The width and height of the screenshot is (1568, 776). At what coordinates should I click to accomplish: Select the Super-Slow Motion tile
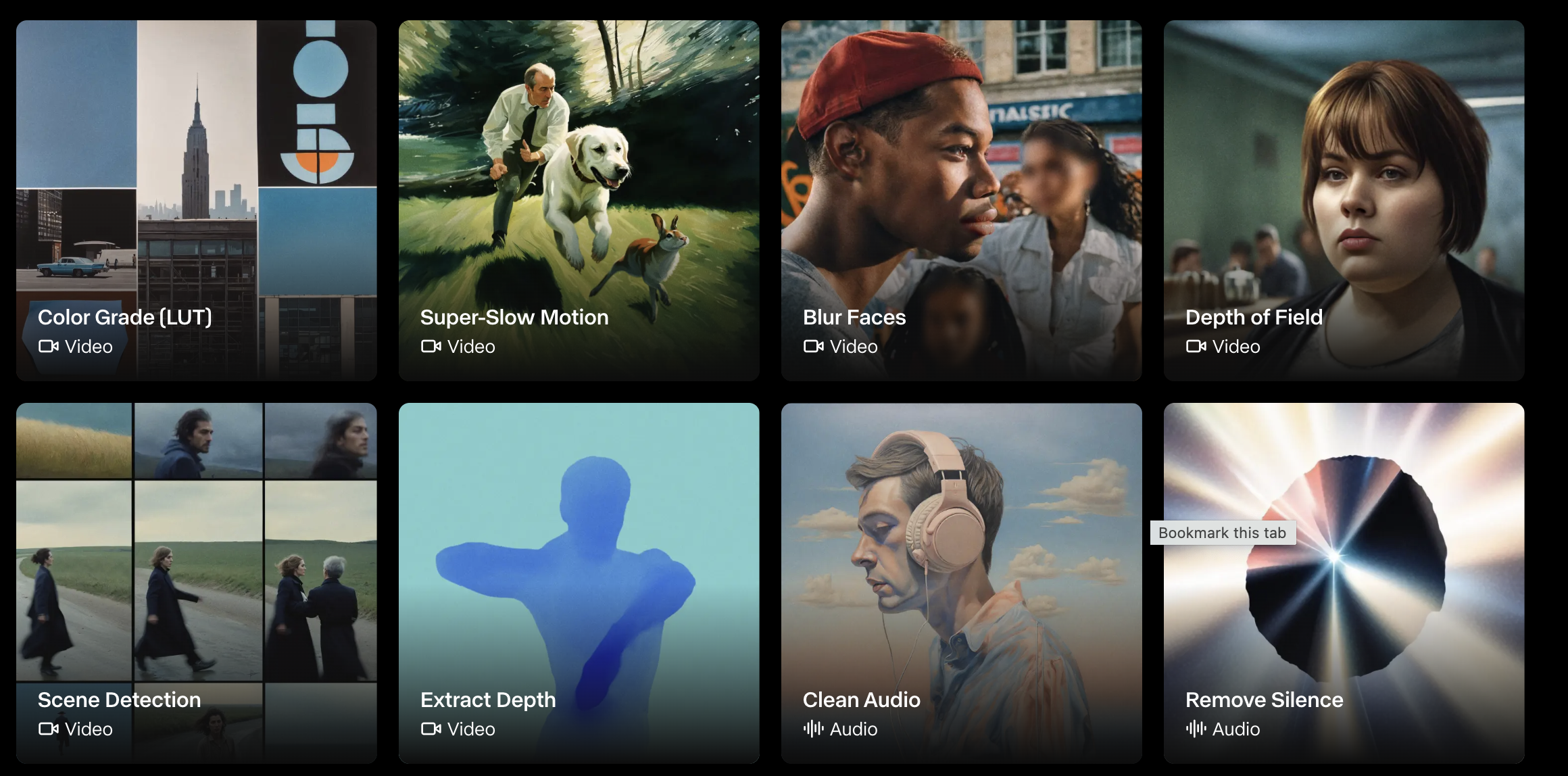tap(579, 200)
